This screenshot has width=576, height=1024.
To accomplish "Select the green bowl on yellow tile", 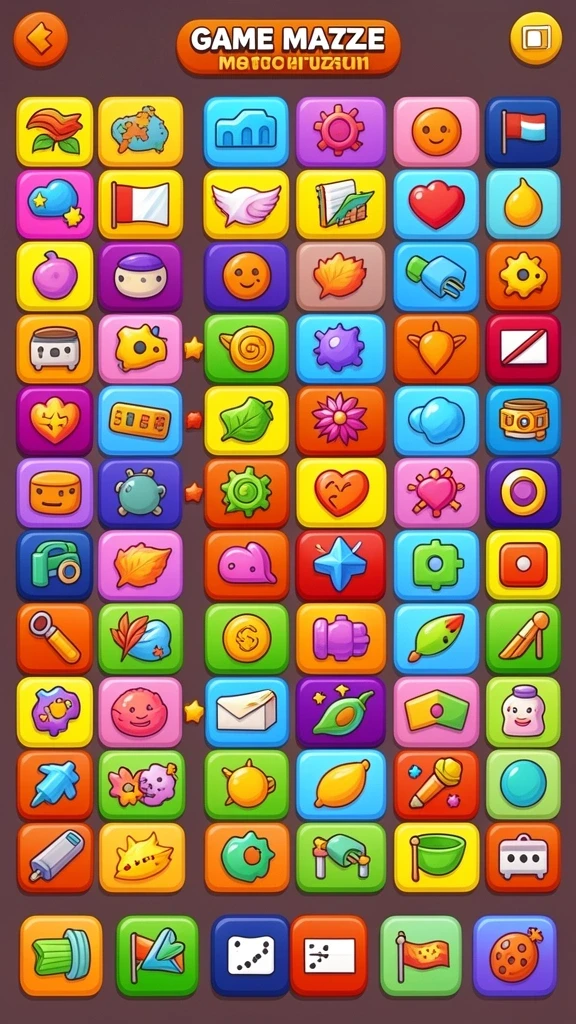I will coord(436,857).
